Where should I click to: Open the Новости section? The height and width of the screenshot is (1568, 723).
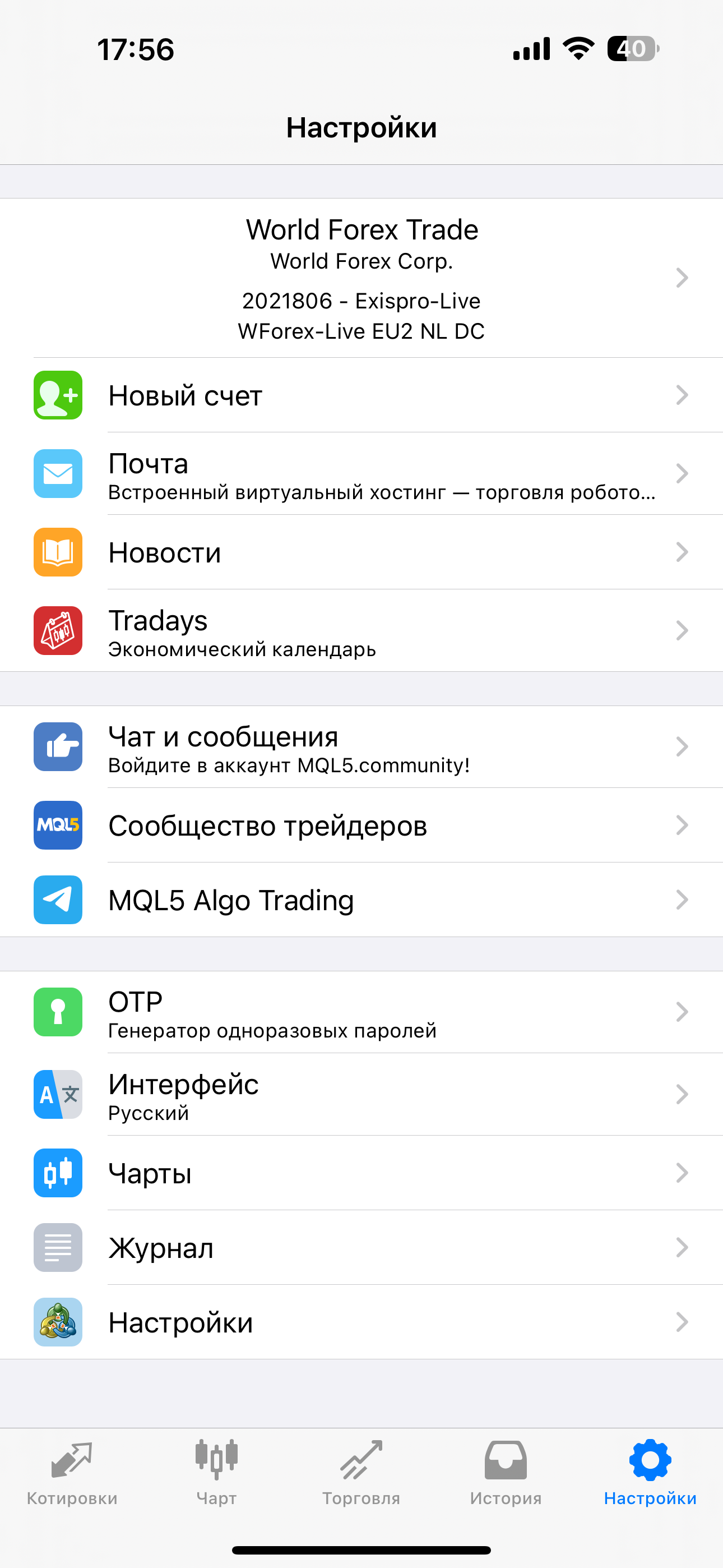(x=361, y=552)
